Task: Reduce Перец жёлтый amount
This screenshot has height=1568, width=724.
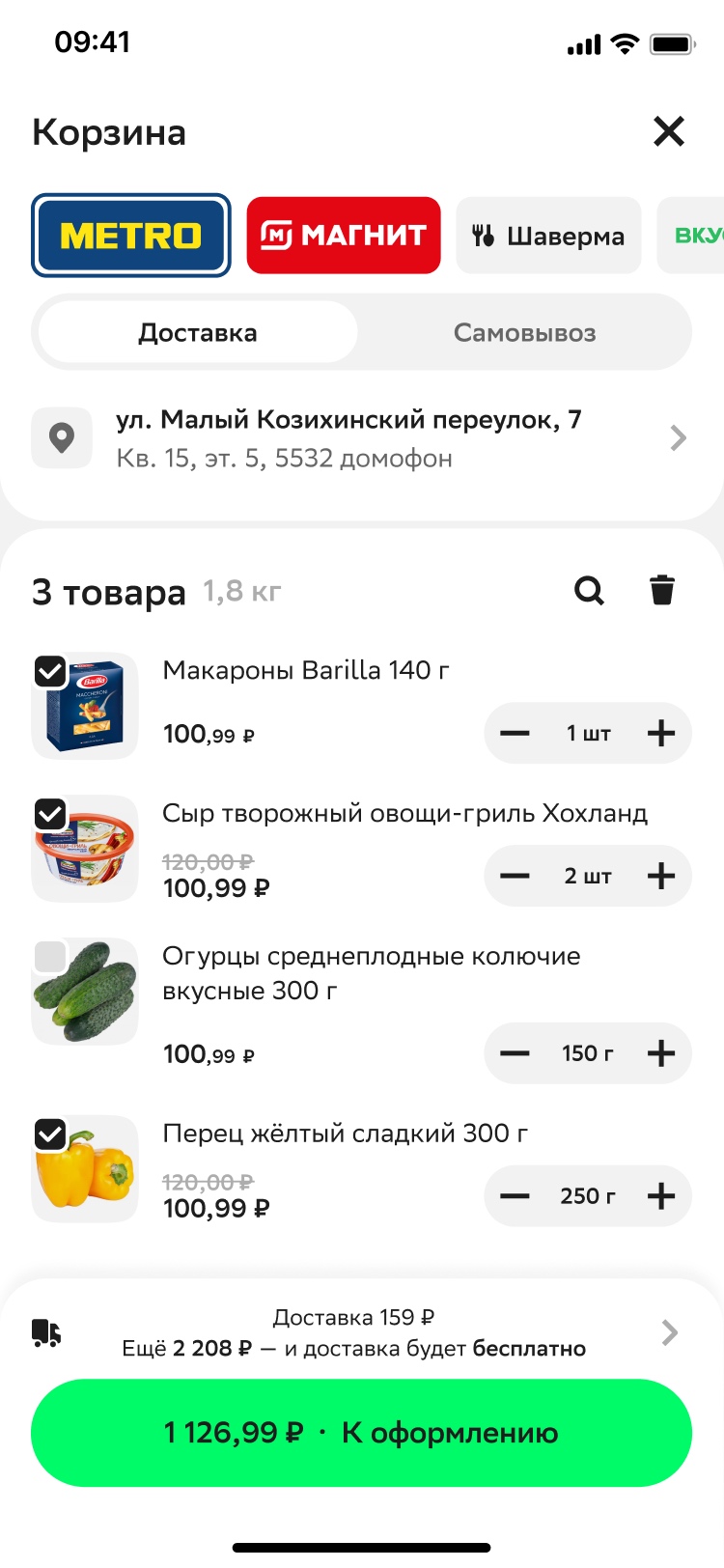Action: [515, 1196]
